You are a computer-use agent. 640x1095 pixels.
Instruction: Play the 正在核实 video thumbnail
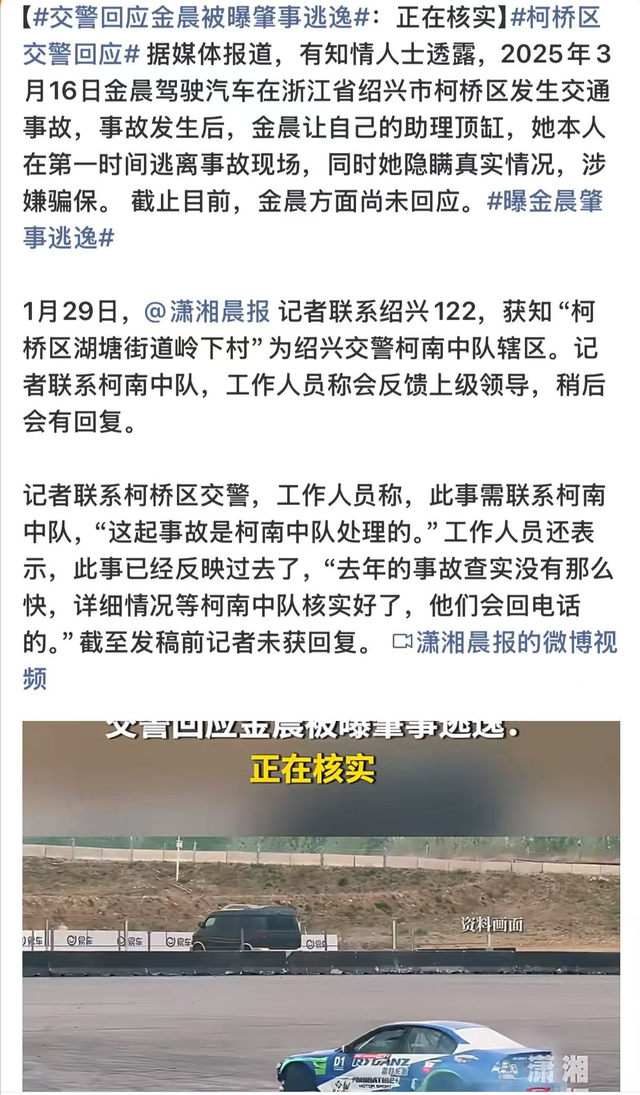click(x=320, y=905)
